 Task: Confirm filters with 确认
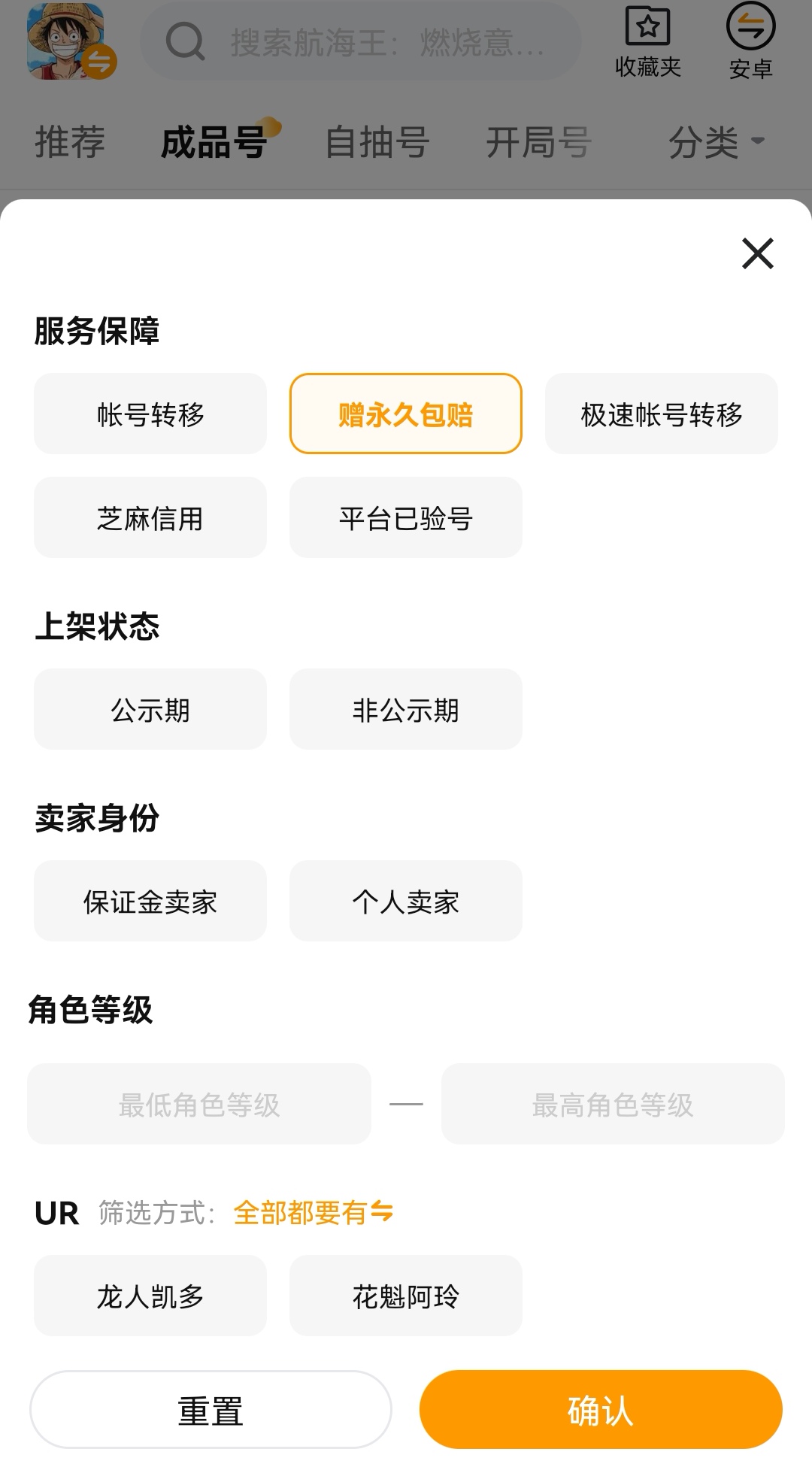(601, 1410)
